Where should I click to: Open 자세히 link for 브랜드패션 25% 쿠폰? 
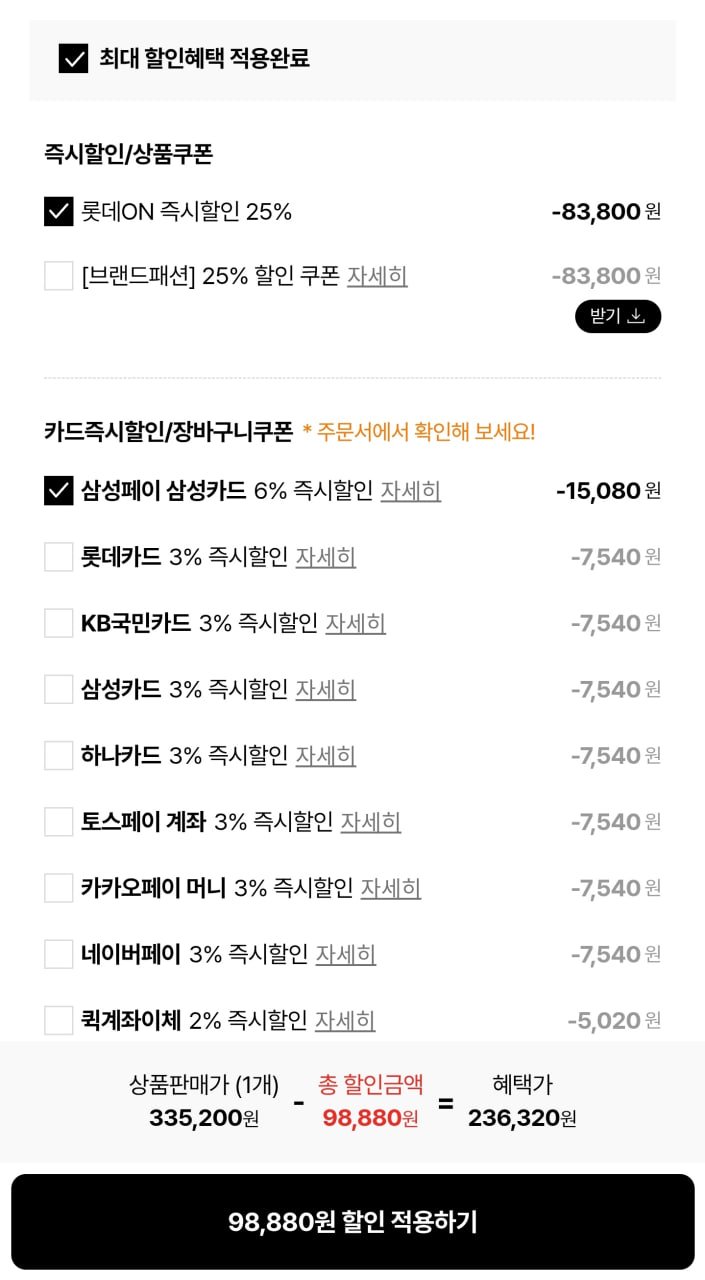point(377,276)
